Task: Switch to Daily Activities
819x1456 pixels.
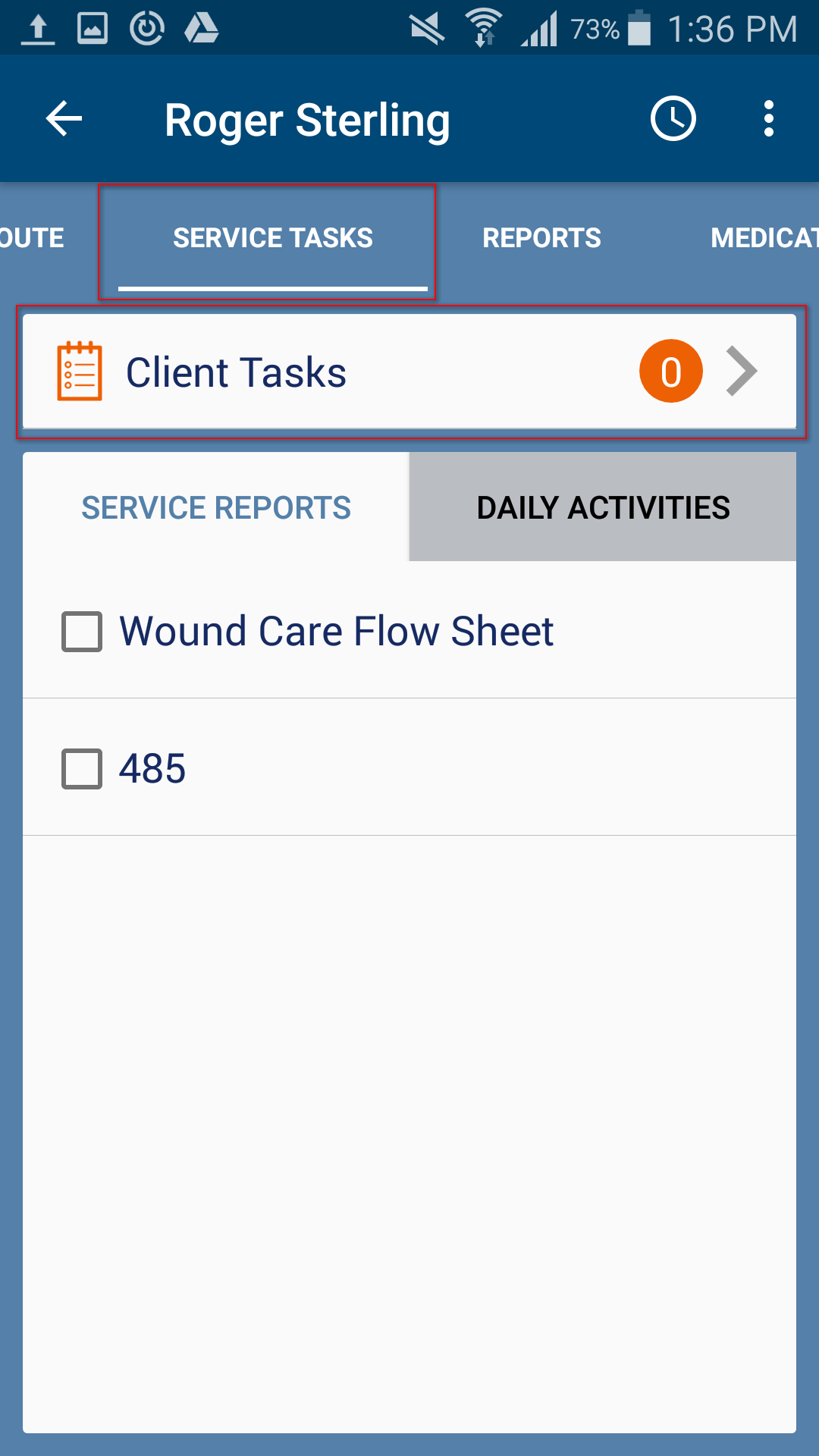Action: coord(603,507)
